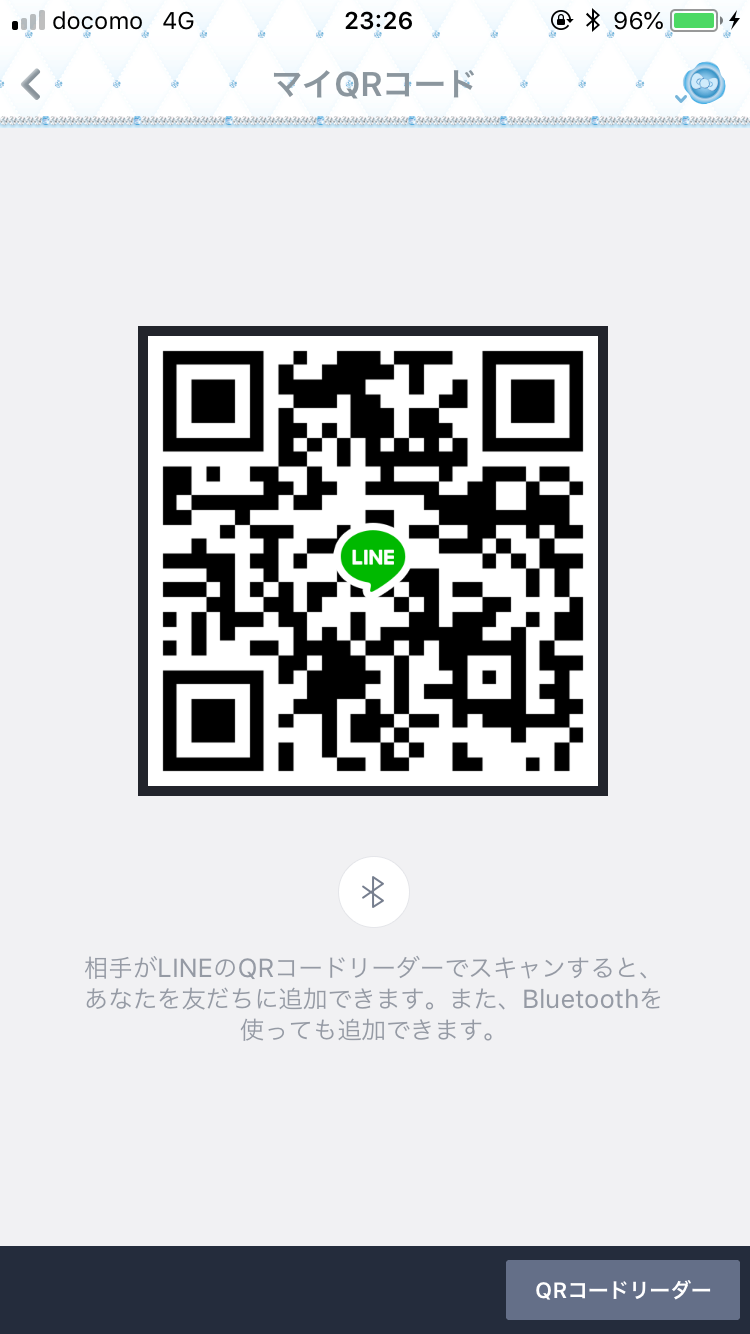Go back from My QR code screen
Image resolution: width=750 pixels, height=1334 pixels.
click(x=32, y=85)
